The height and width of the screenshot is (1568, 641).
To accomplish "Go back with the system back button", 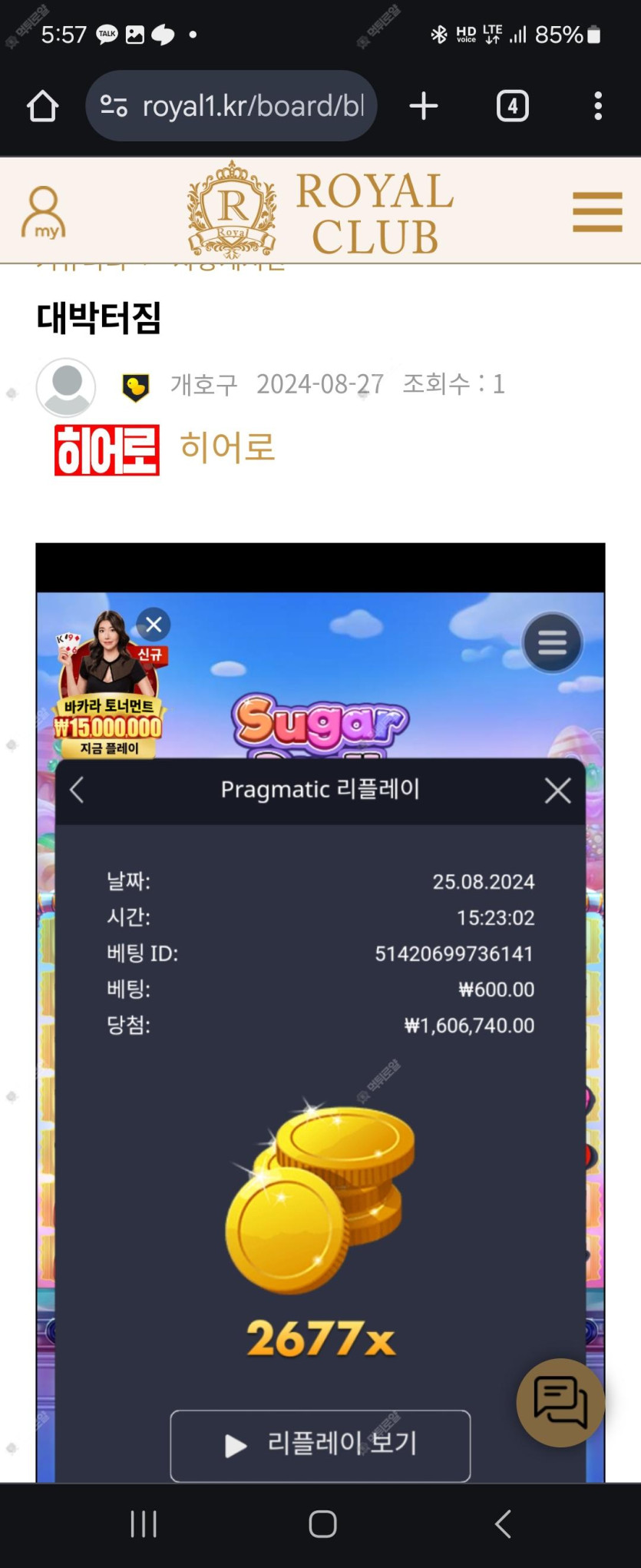I will [503, 1524].
